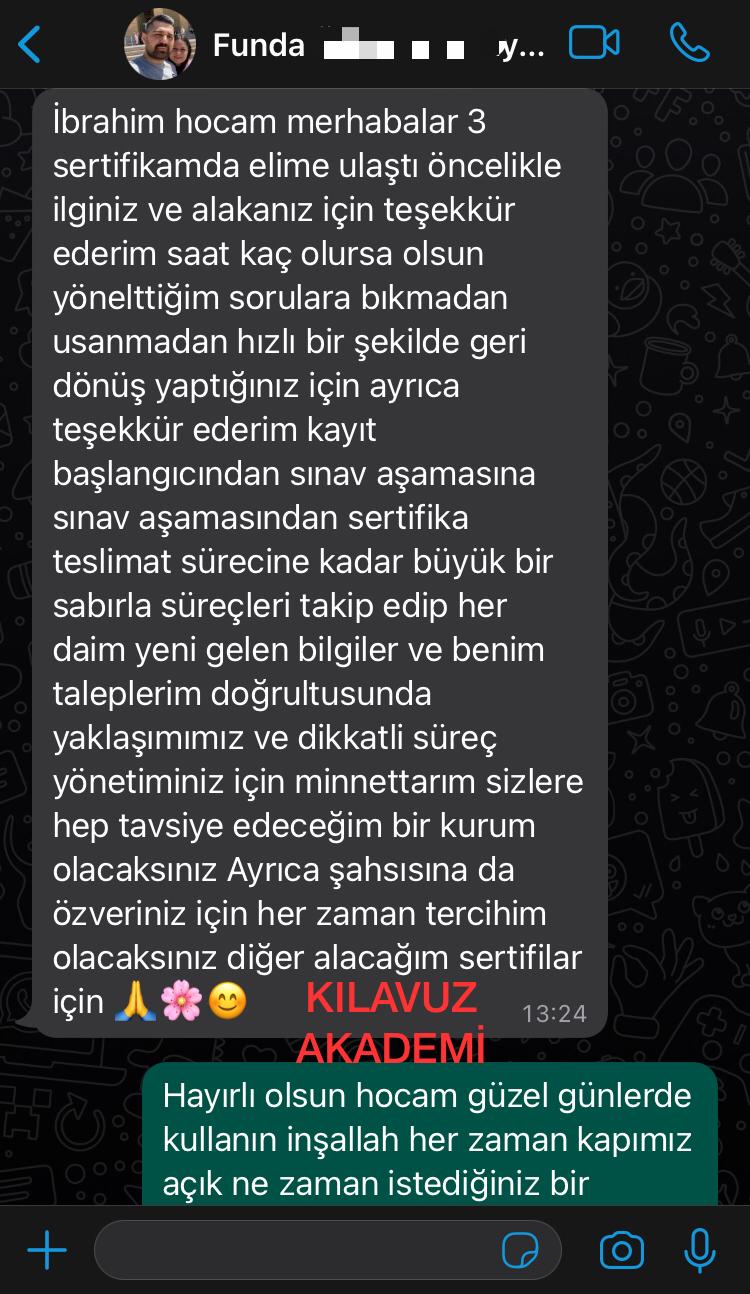The height and width of the screenshot is (1294, 750).
Task: Focus the message text field
Action: click(300, 1251)
